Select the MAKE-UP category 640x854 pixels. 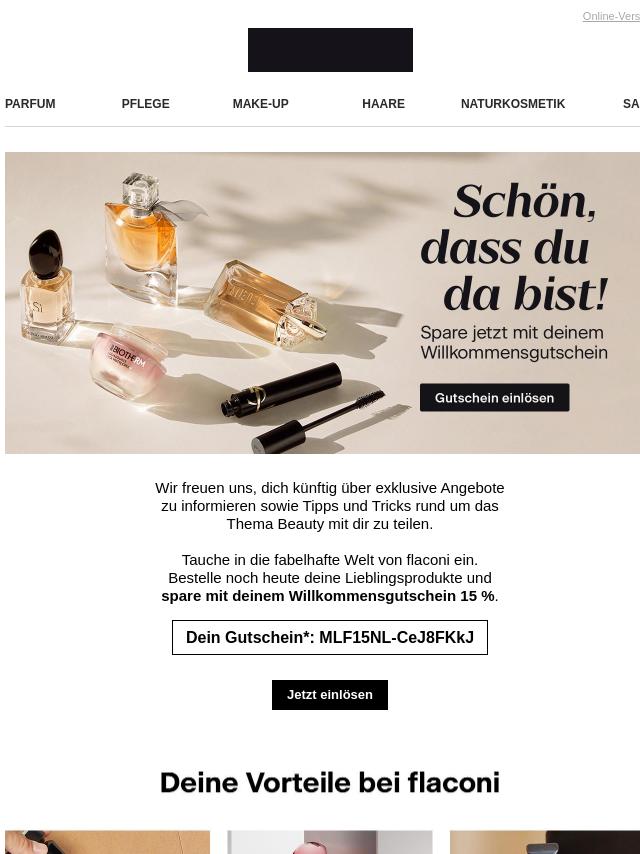point(260,104)
